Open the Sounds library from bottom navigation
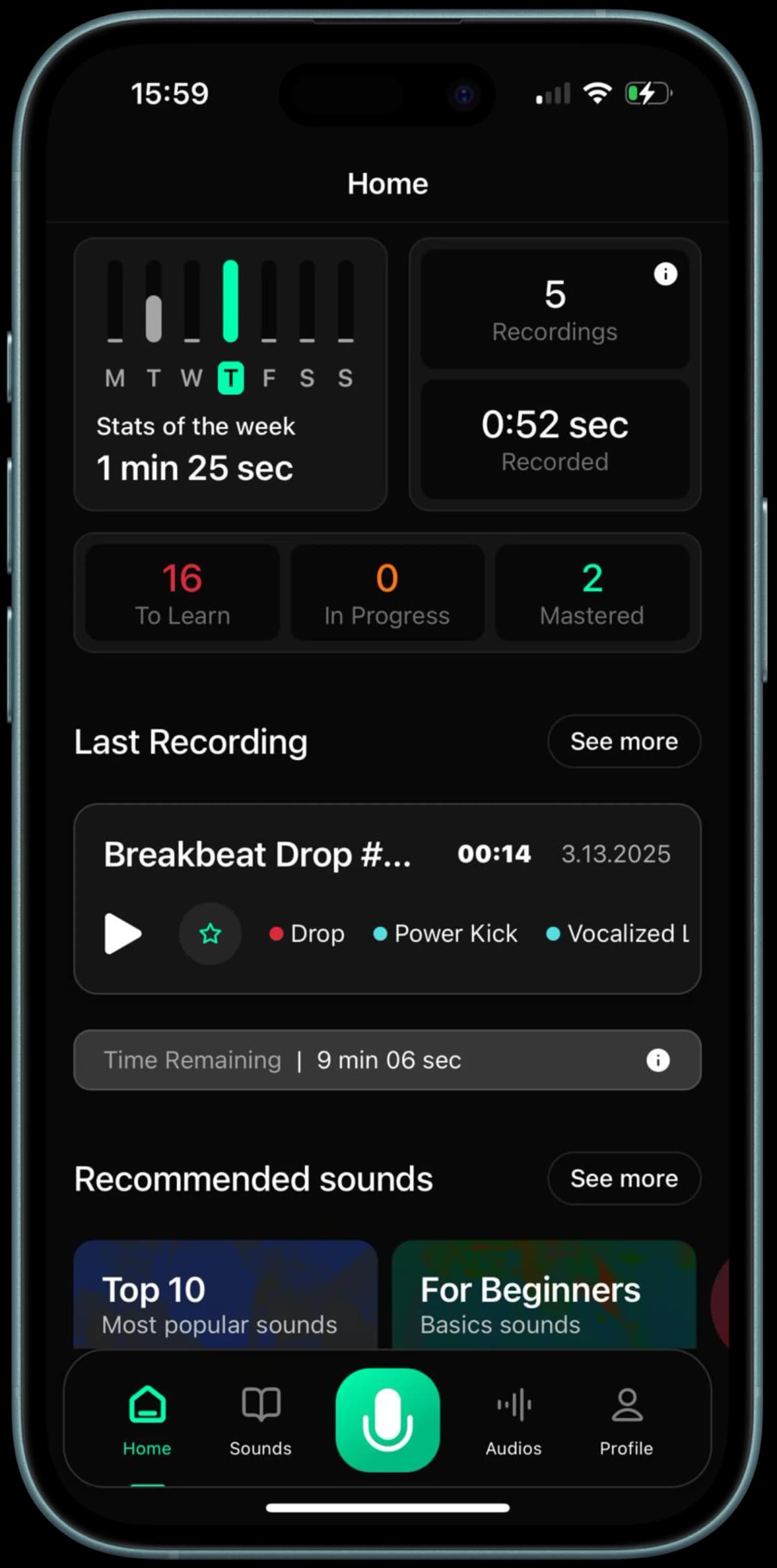This screenshot has width=777, height=1568. [260, 1428]
